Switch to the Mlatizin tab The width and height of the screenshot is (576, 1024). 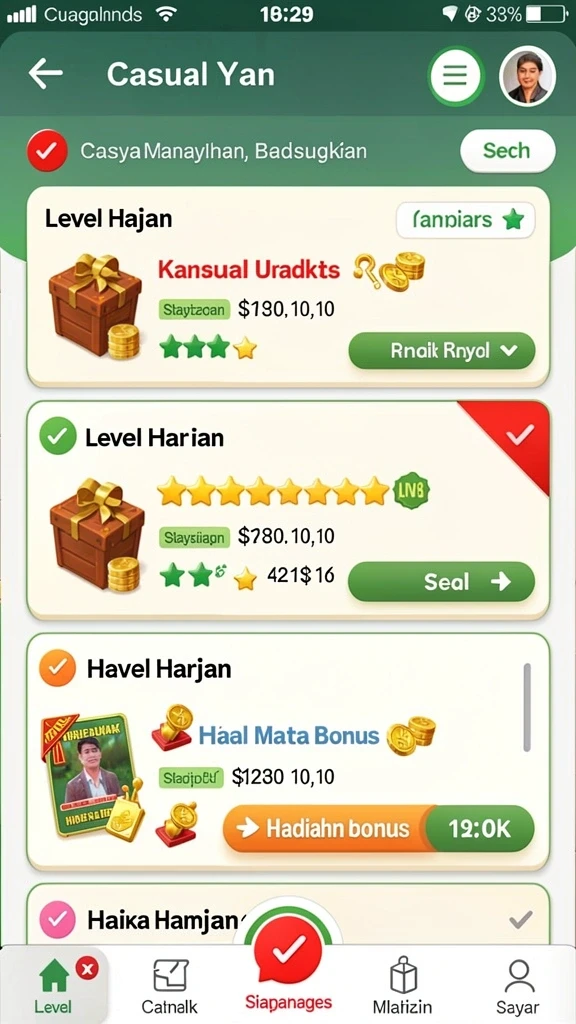(402, 985)
